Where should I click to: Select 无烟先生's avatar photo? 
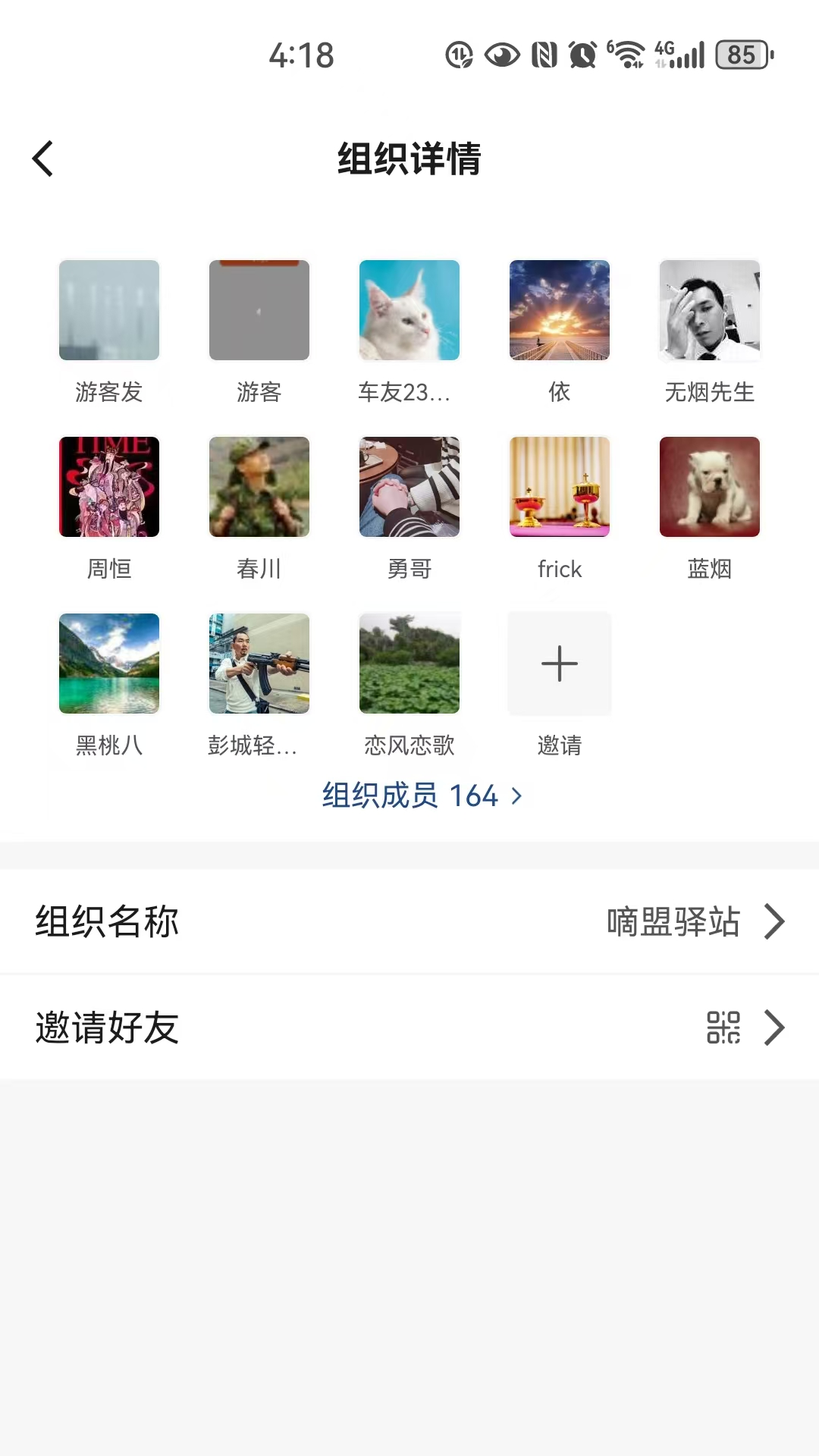[x=709, y=310]
